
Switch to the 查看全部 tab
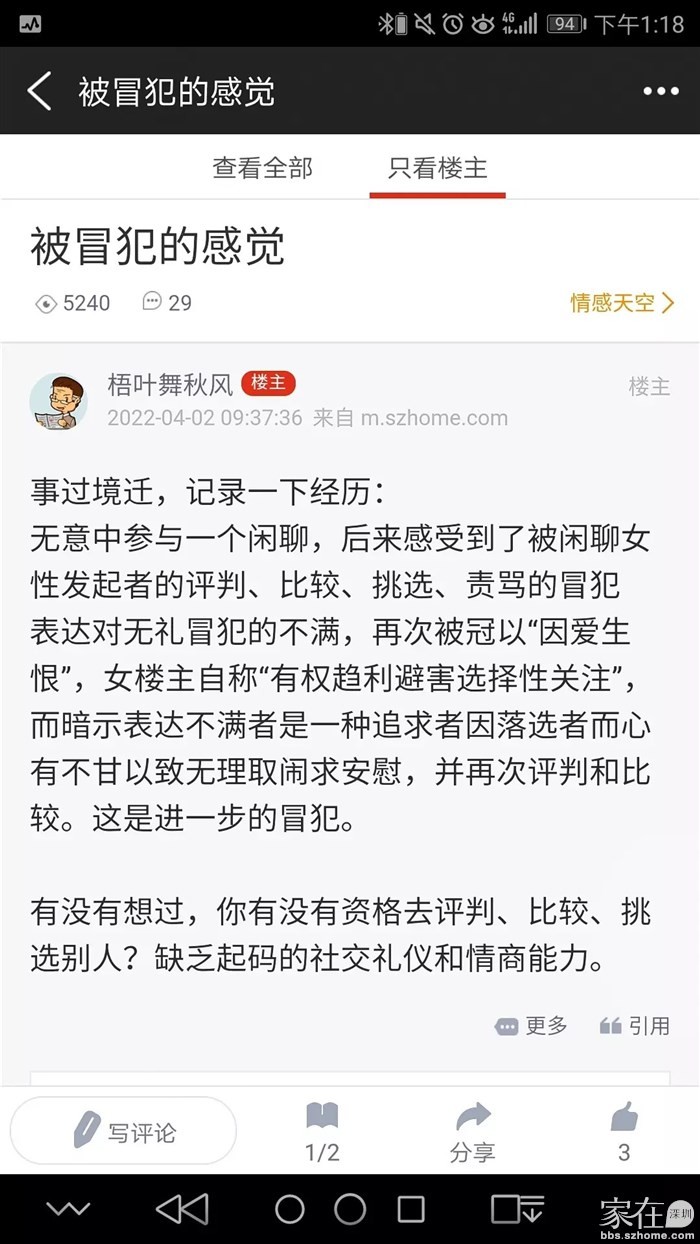tap(262, 167)
